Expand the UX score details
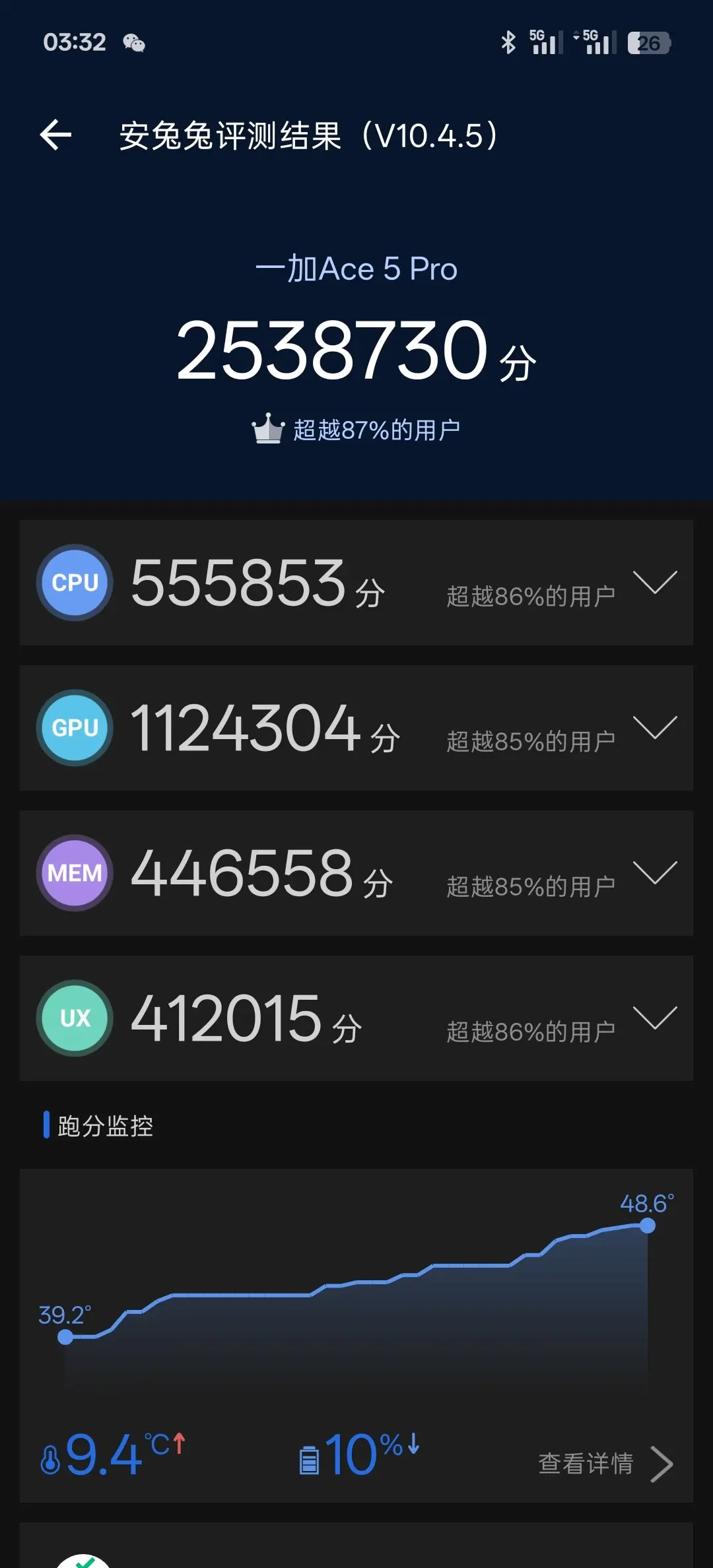 (x=656, y=1018)
